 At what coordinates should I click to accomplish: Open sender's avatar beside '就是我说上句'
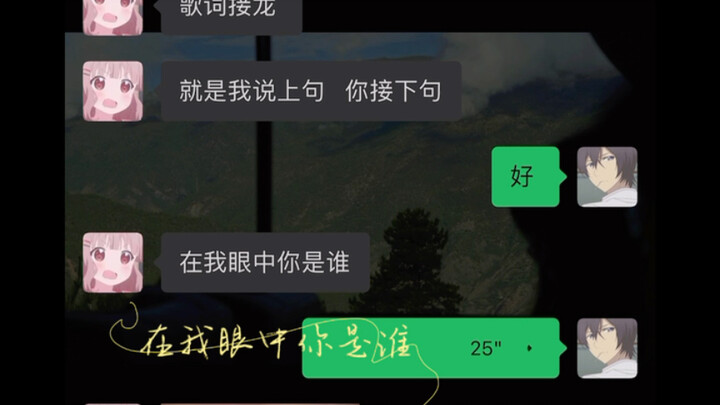pos(113,92)
